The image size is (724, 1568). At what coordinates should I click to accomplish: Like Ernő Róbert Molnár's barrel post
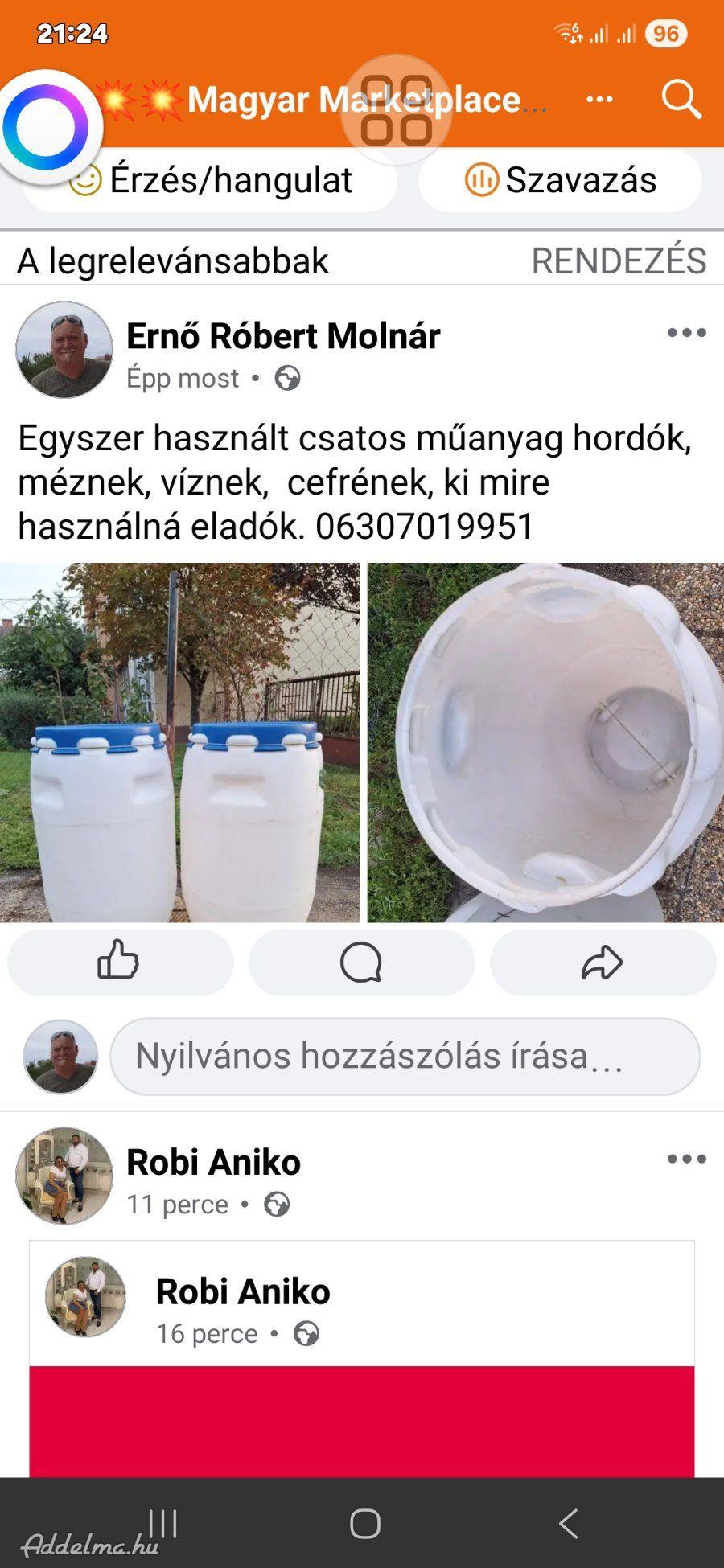[121, 962]
